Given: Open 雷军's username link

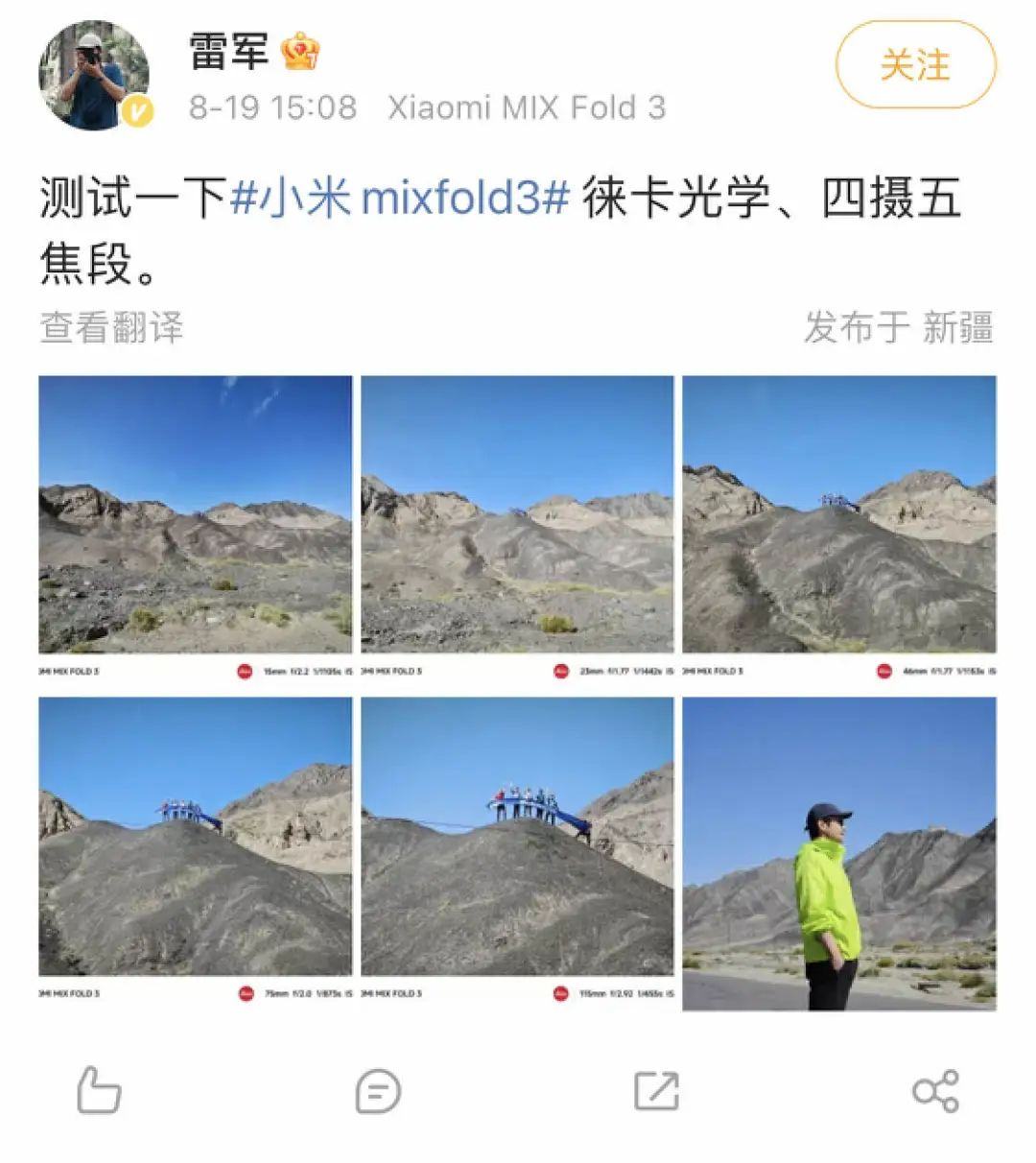Looking at the screenshot, I should 228,50.
